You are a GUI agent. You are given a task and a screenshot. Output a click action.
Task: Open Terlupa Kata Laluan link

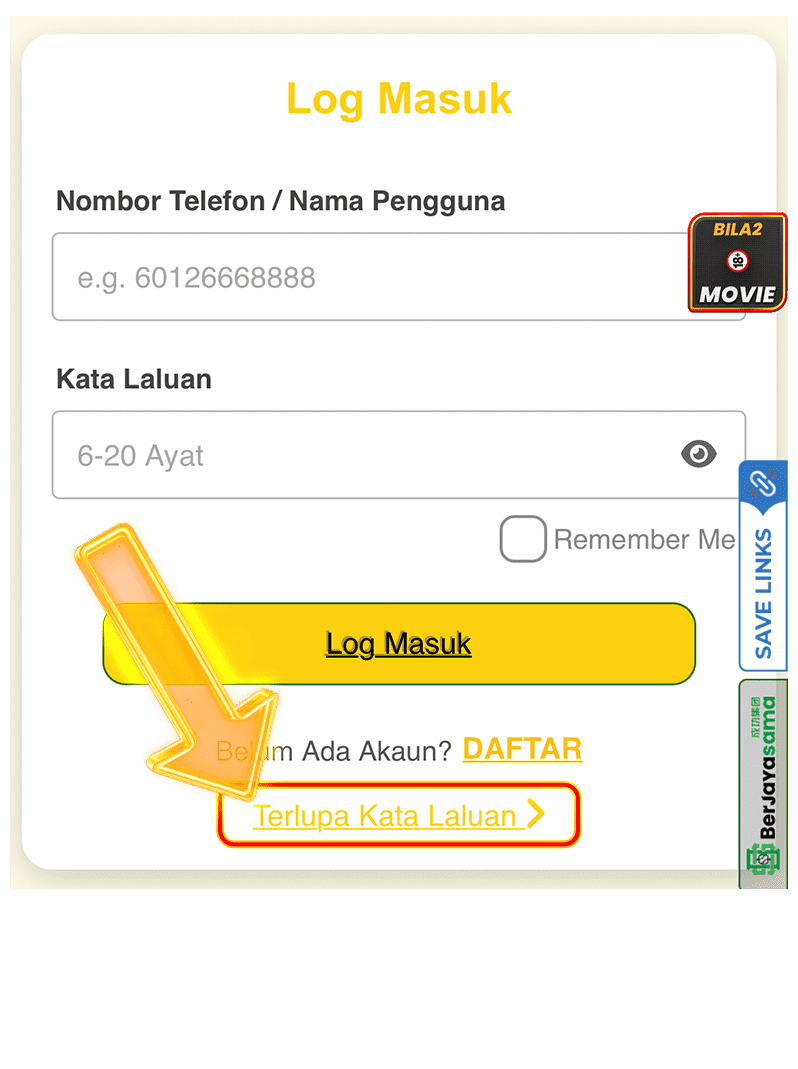[x=398, y=815]
